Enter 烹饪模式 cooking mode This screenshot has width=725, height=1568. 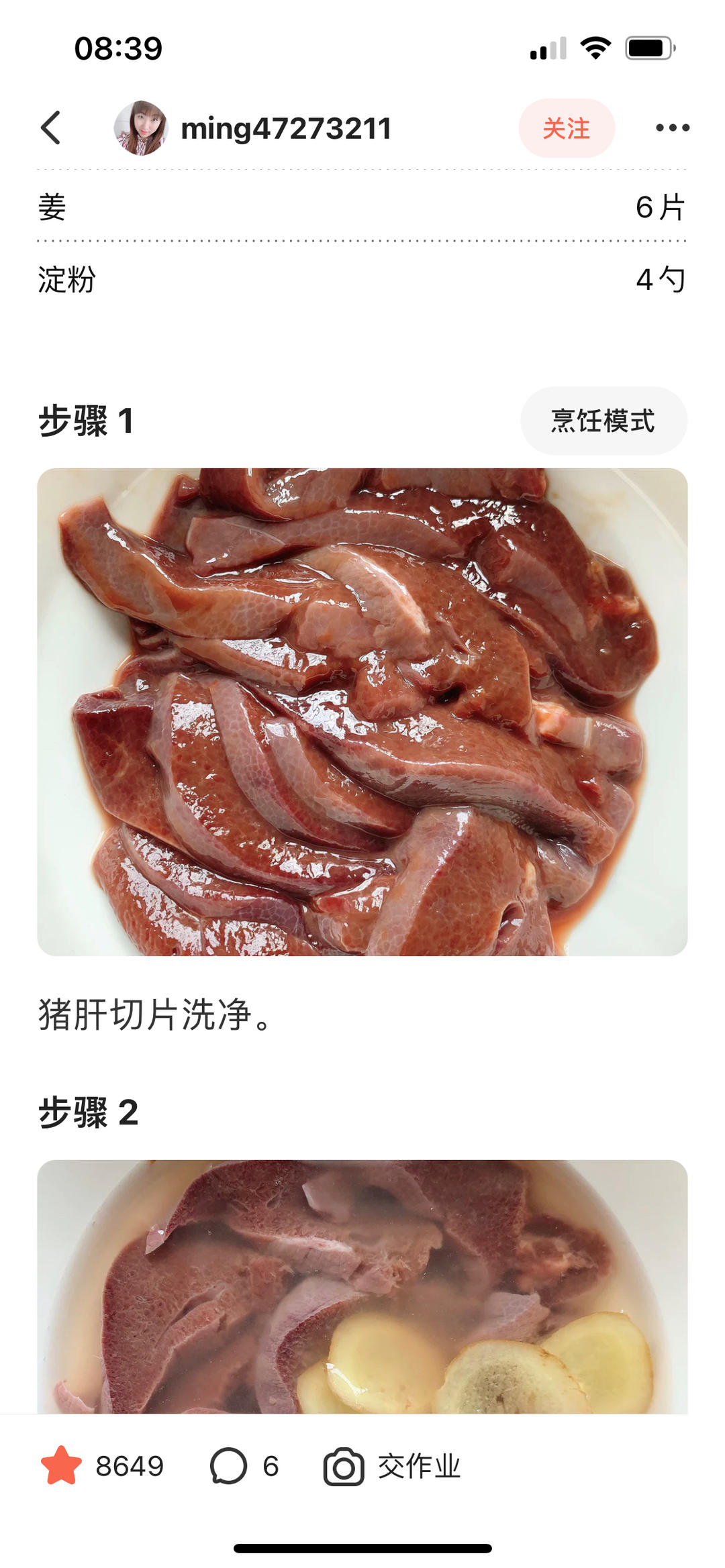603,421
